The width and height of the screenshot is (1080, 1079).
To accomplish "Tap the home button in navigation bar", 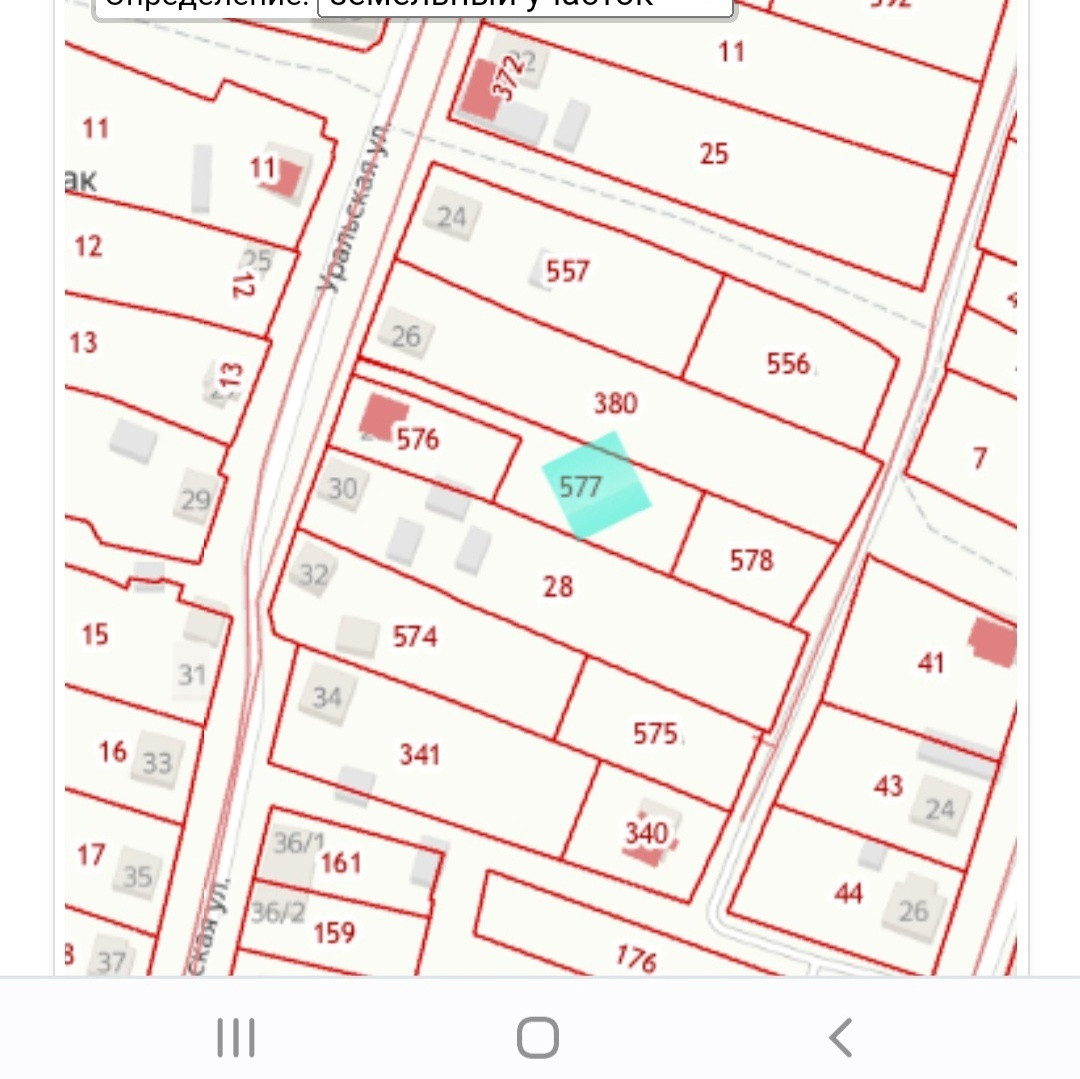I will click(538, 1037).
